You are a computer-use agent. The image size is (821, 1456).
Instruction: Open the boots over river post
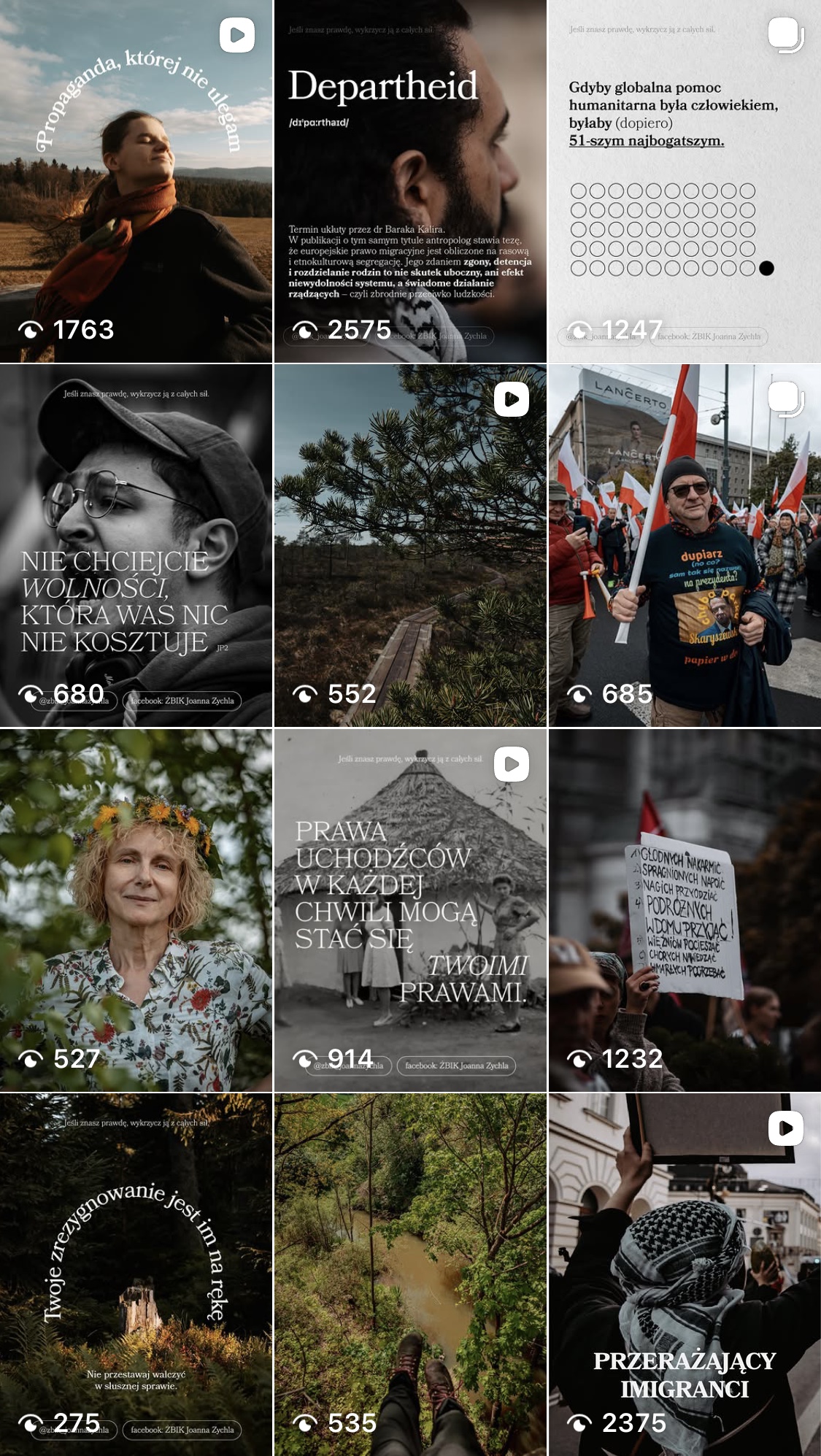pyautogui.click(x=409, y=1274)
